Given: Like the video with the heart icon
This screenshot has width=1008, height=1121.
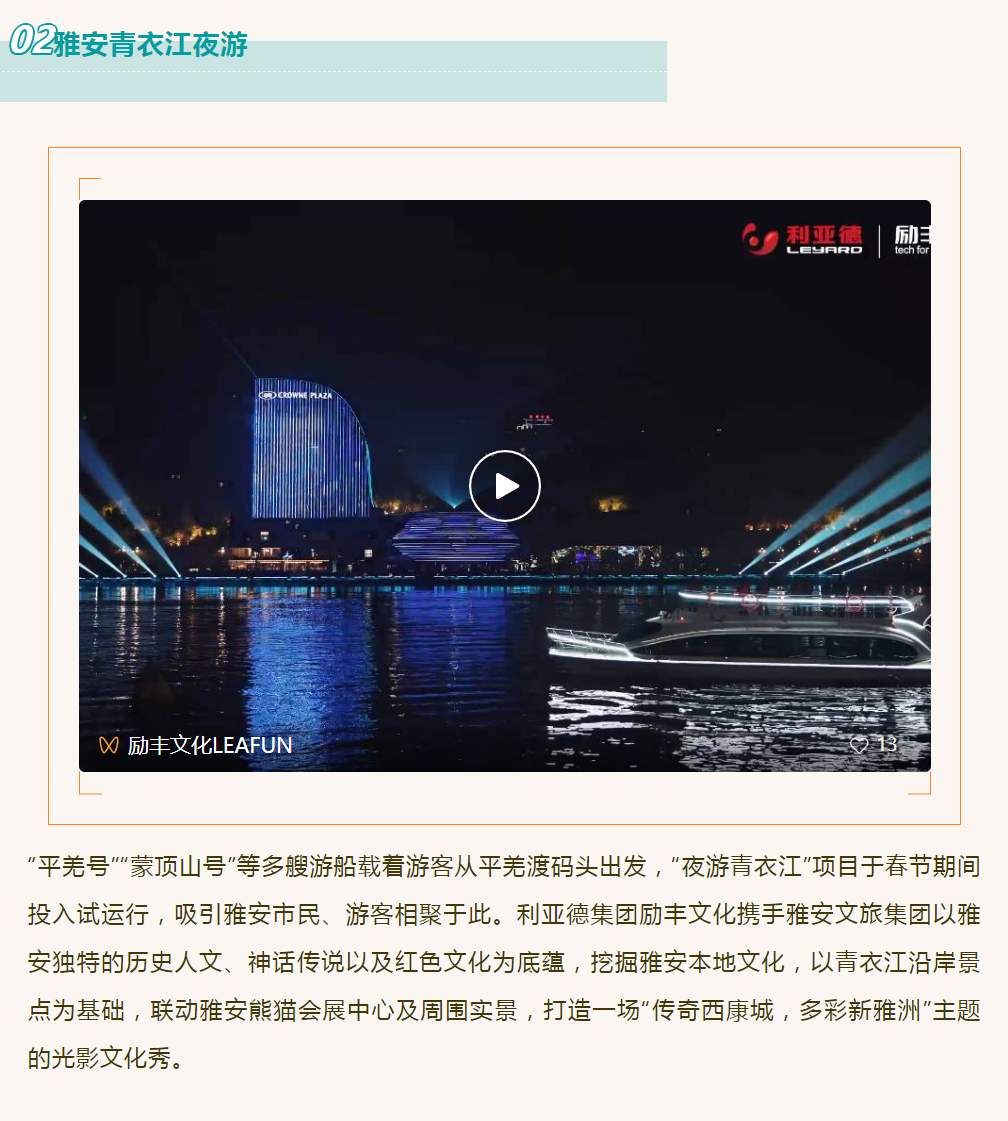Looking at the screenshot, I should [859, 745].
